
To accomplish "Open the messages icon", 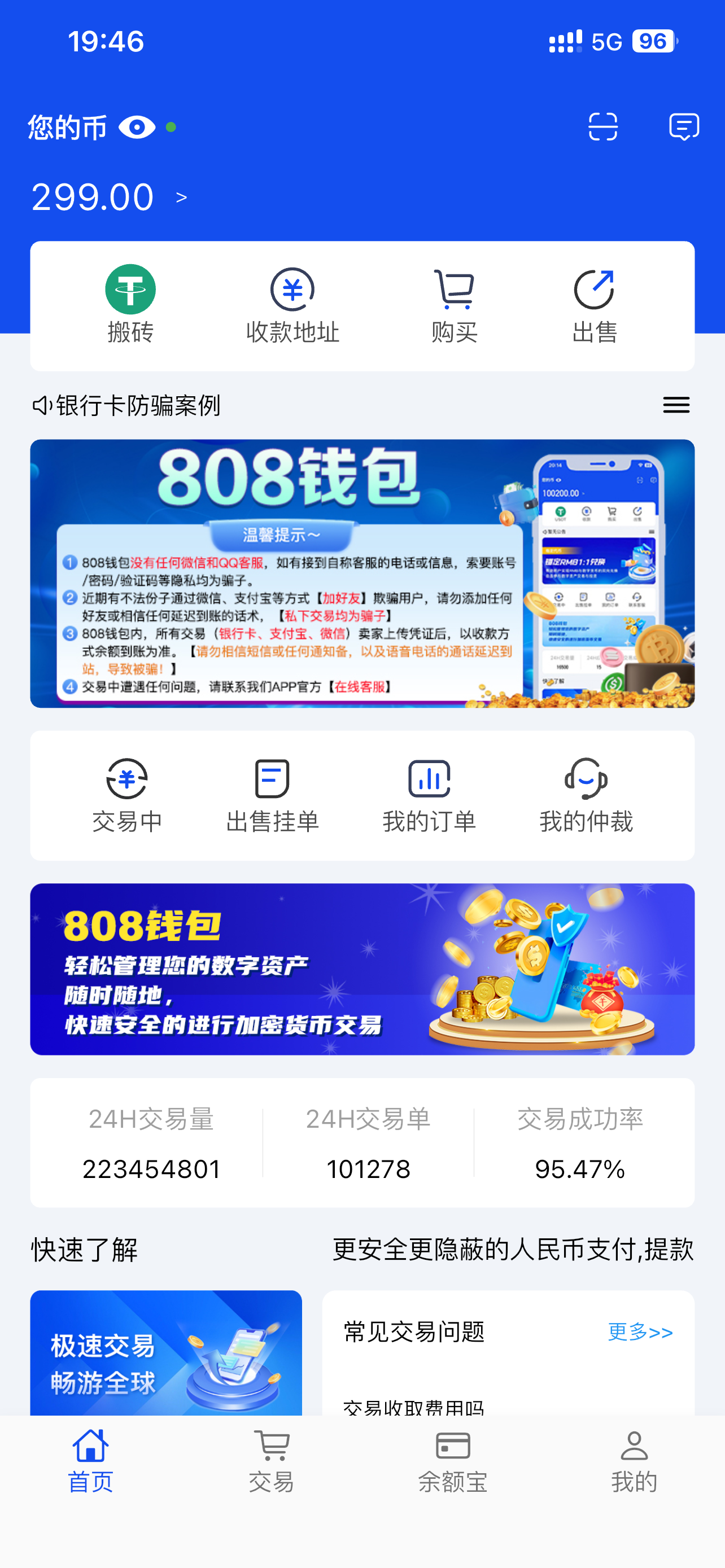I will point(684,126).
